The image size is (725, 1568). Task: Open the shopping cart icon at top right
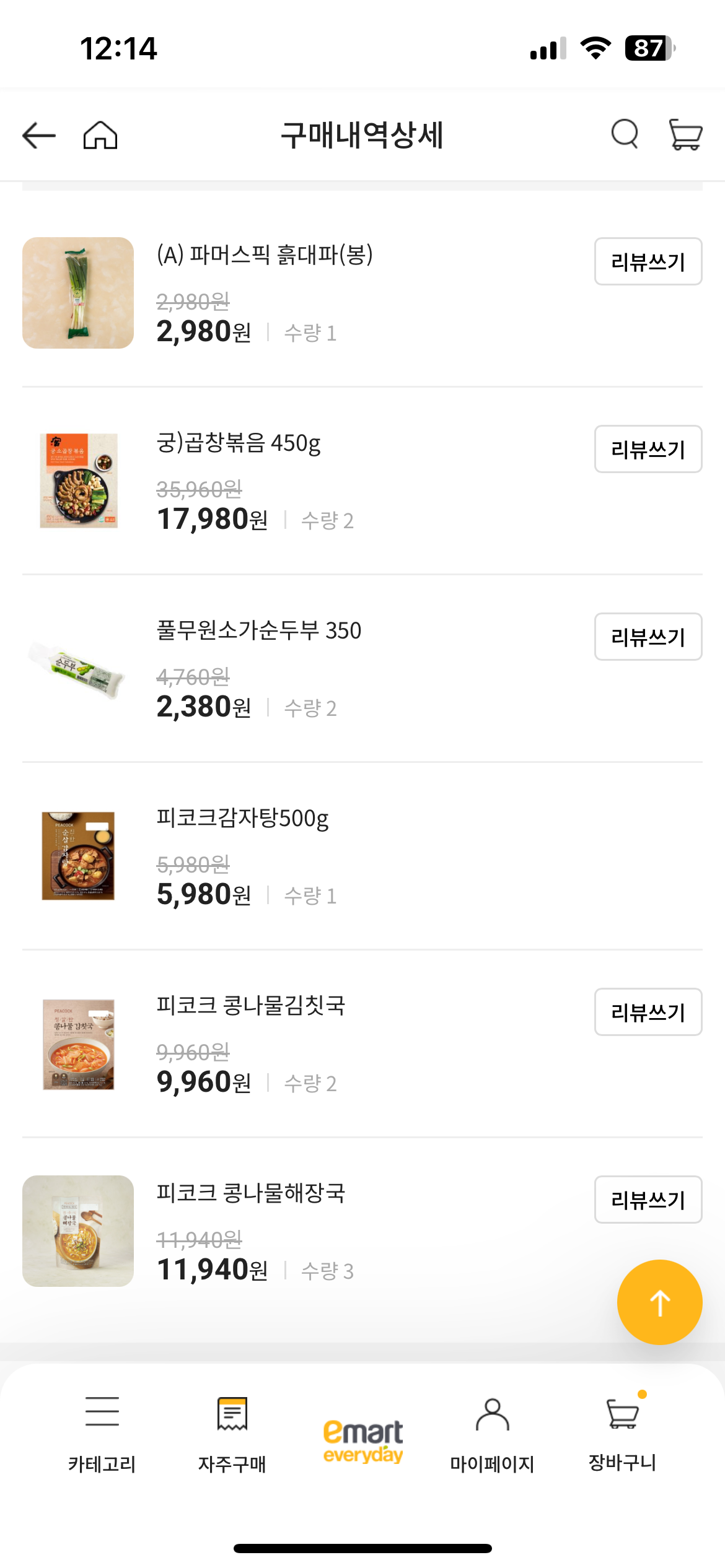point(684,134)
